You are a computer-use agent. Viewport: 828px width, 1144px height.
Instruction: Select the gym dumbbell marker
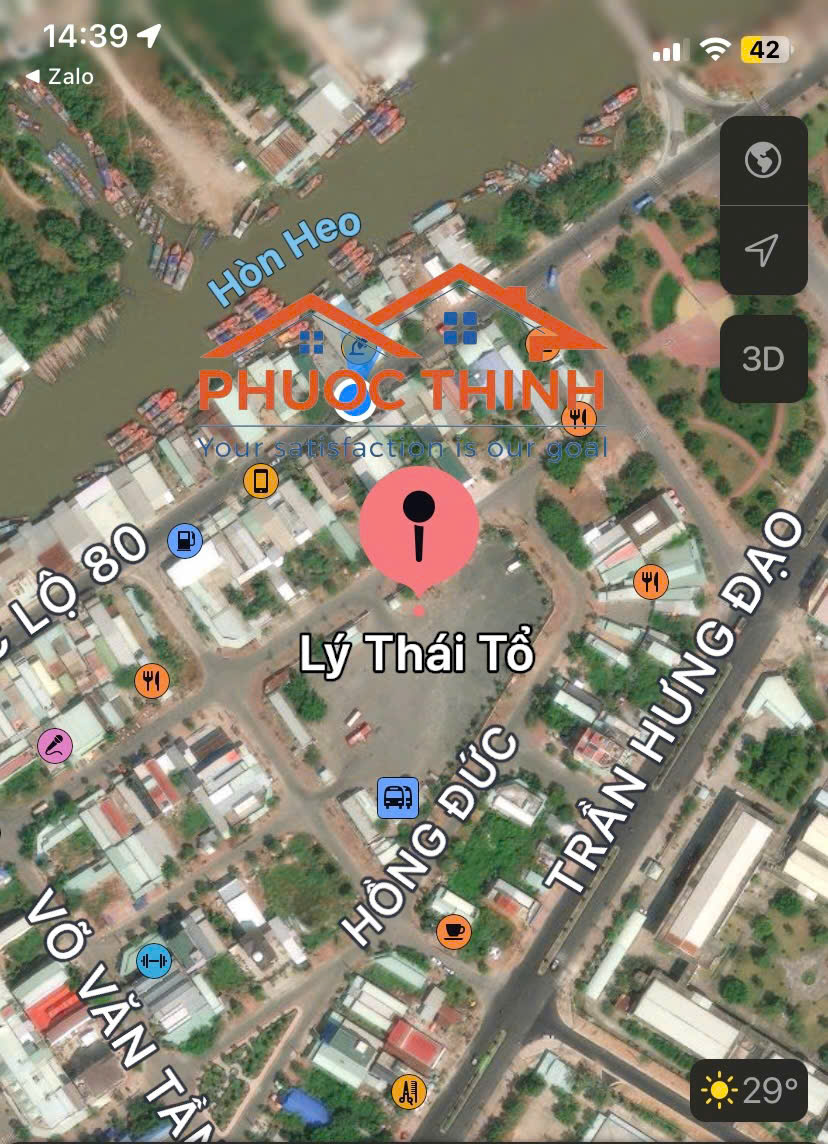154,960
